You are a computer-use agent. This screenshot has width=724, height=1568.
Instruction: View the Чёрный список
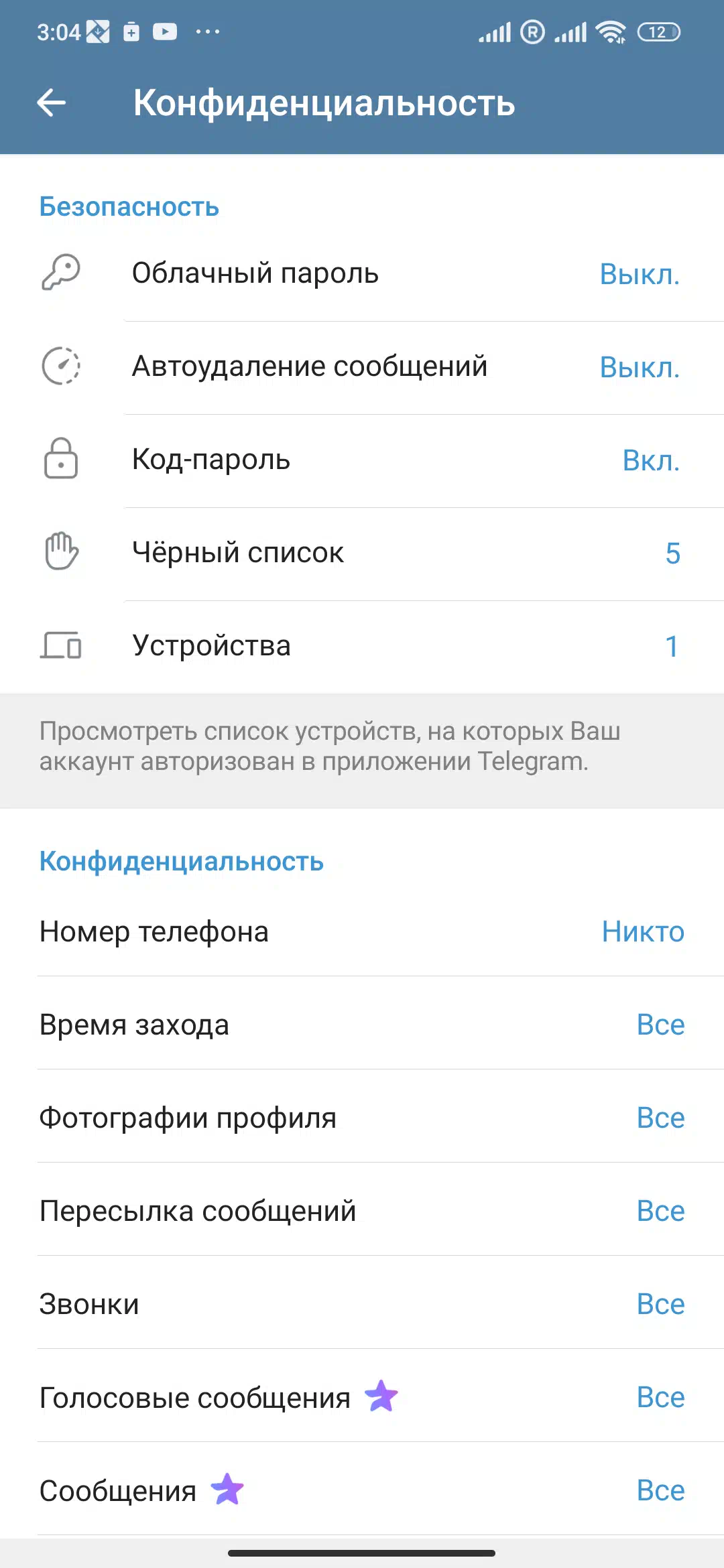click(362, 553)
